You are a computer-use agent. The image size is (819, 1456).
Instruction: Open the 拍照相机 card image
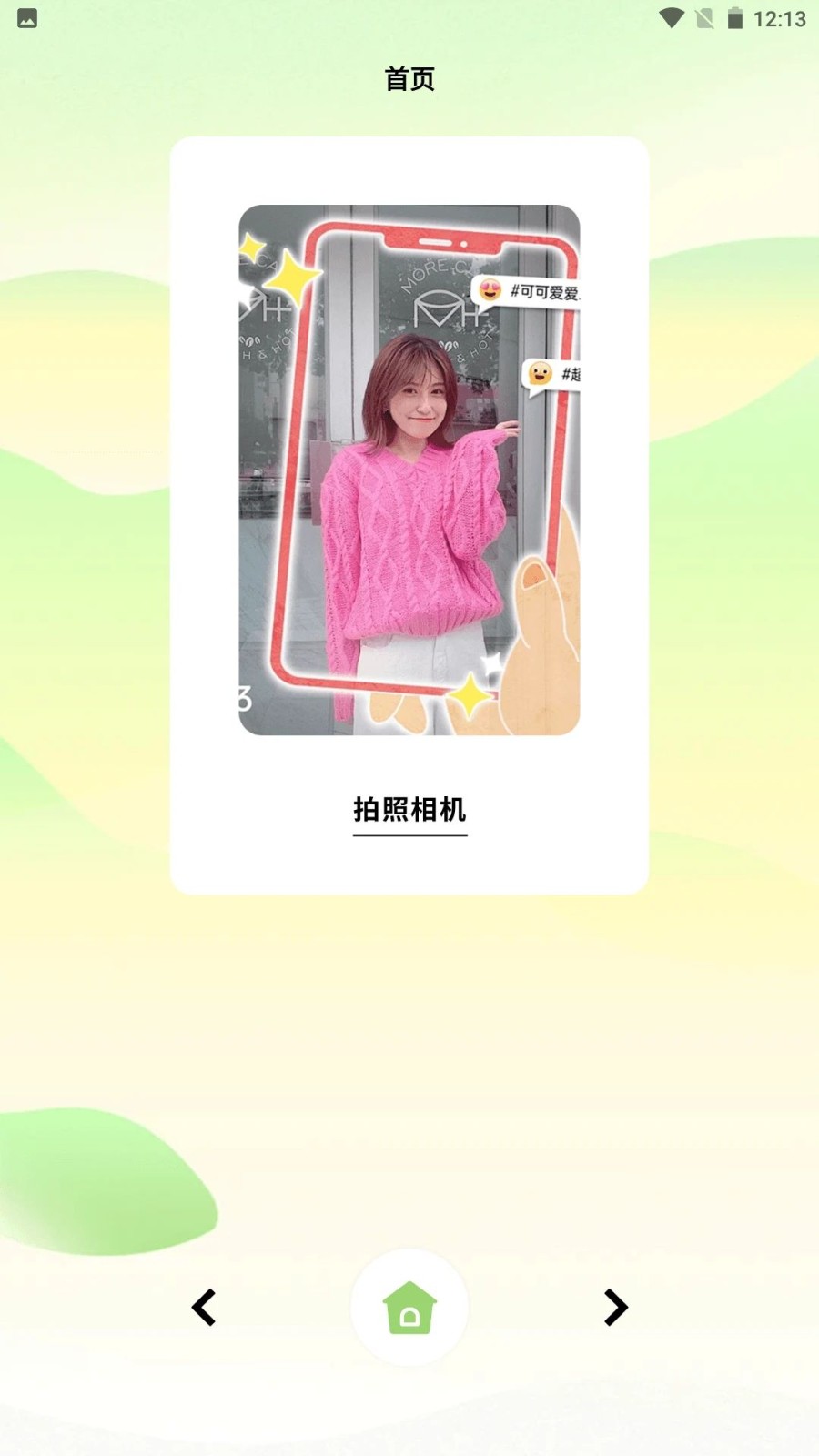(409, 470)
